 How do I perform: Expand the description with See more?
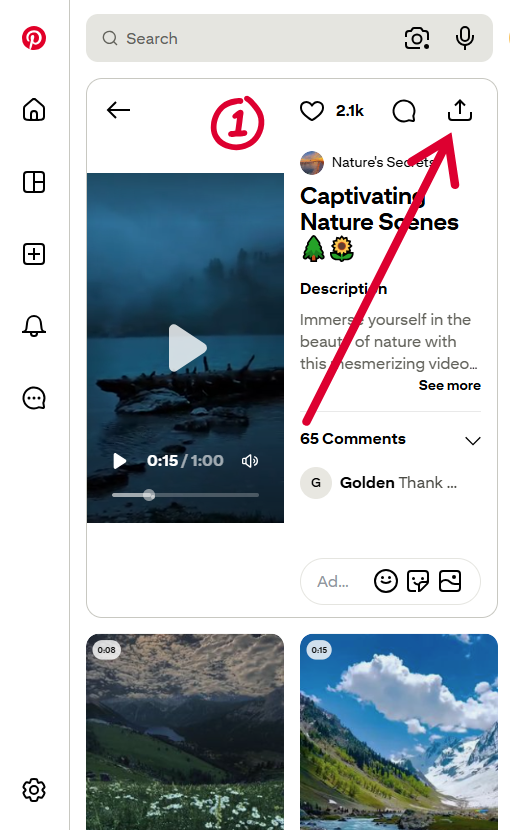449,385
